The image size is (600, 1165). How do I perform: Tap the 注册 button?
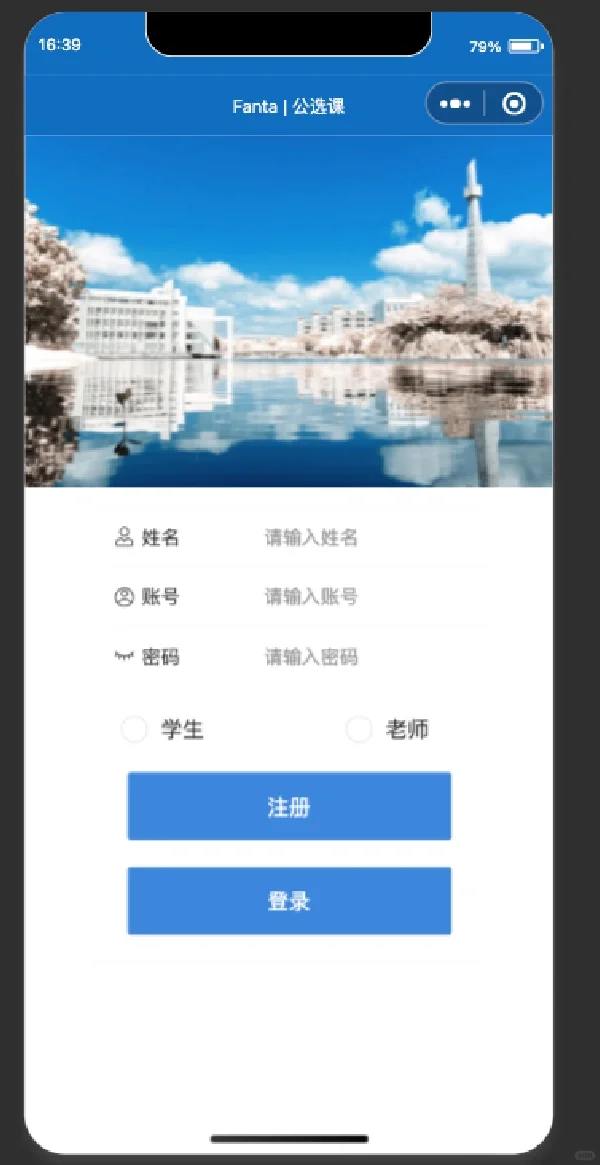coord(289,807)
